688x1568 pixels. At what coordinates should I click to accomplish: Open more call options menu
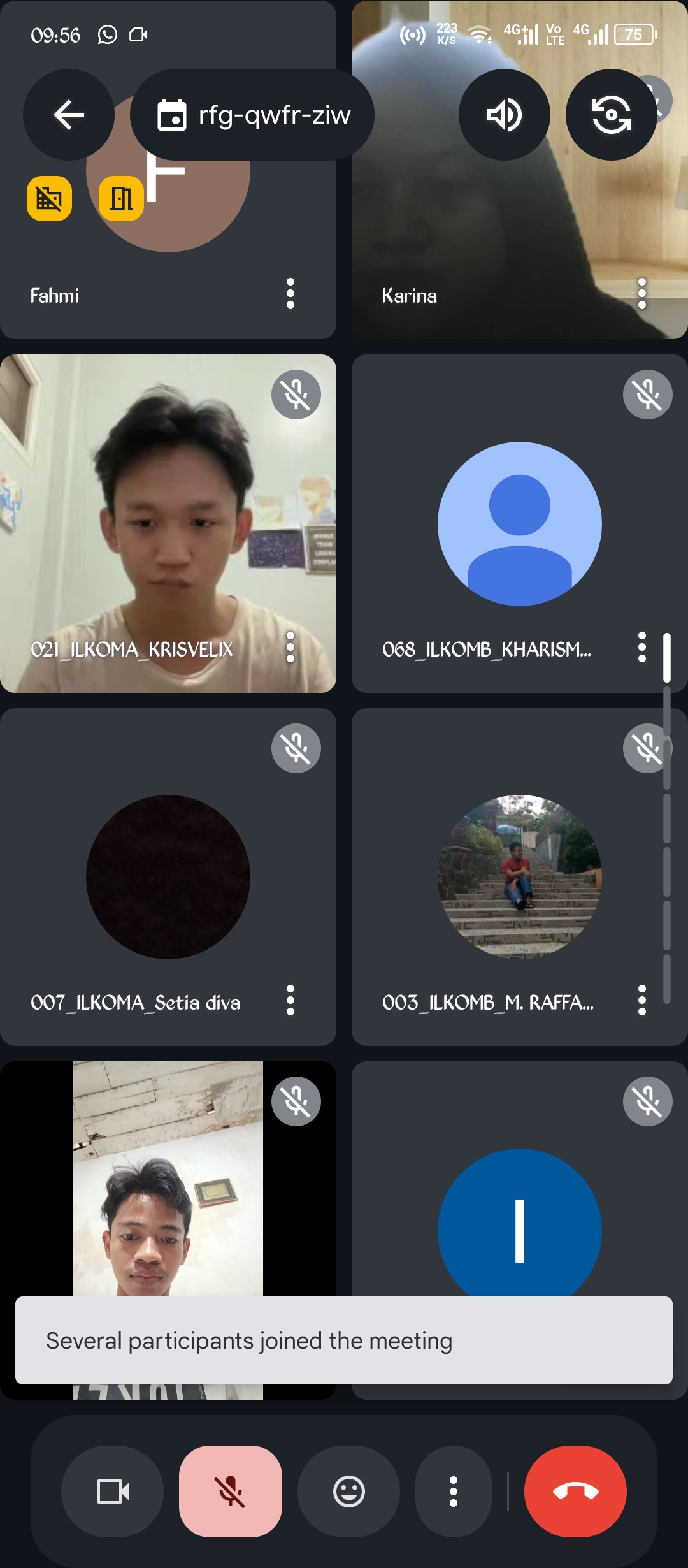click(x=454, y=1492)
